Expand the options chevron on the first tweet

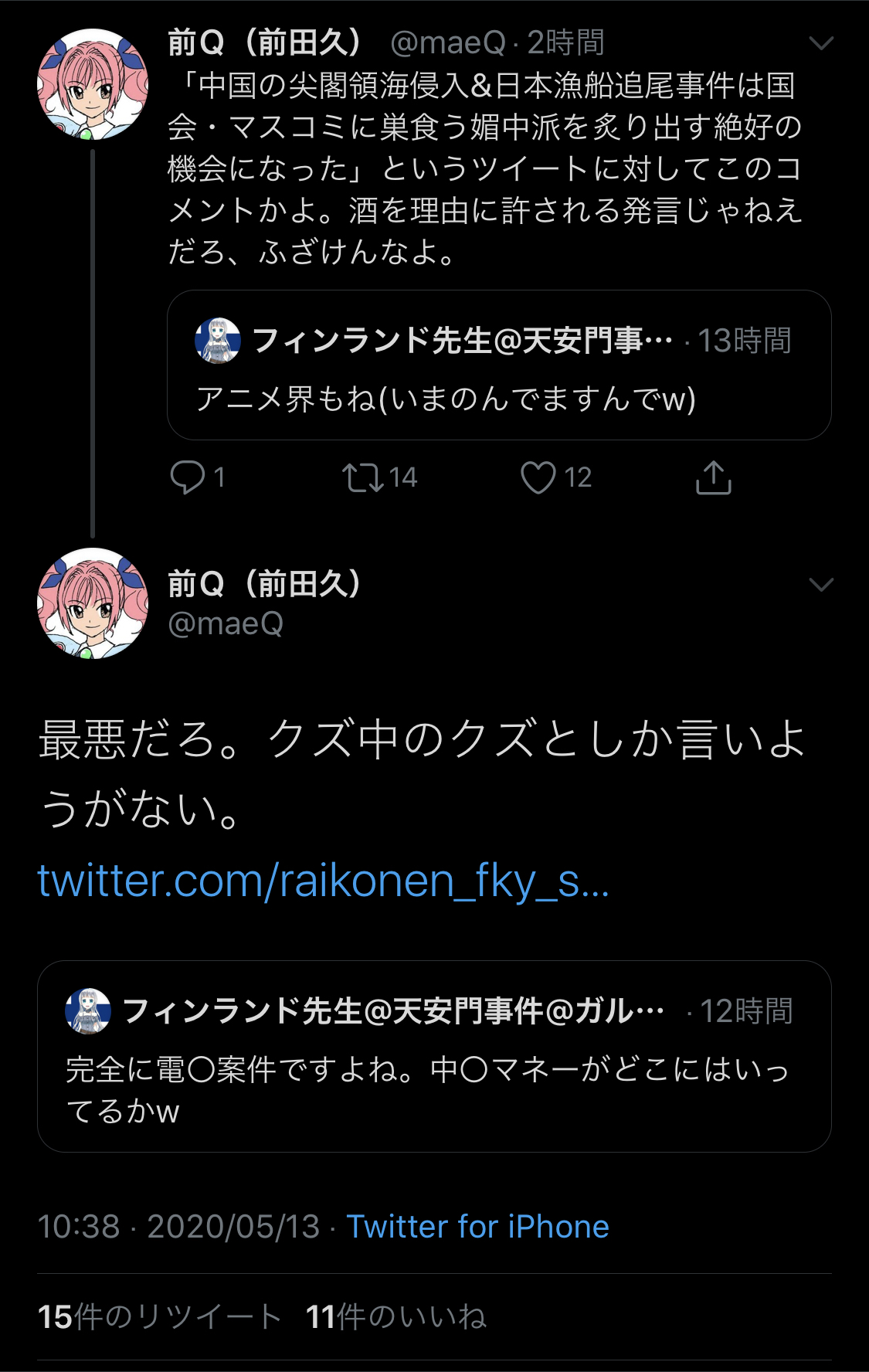pos(820,43)
